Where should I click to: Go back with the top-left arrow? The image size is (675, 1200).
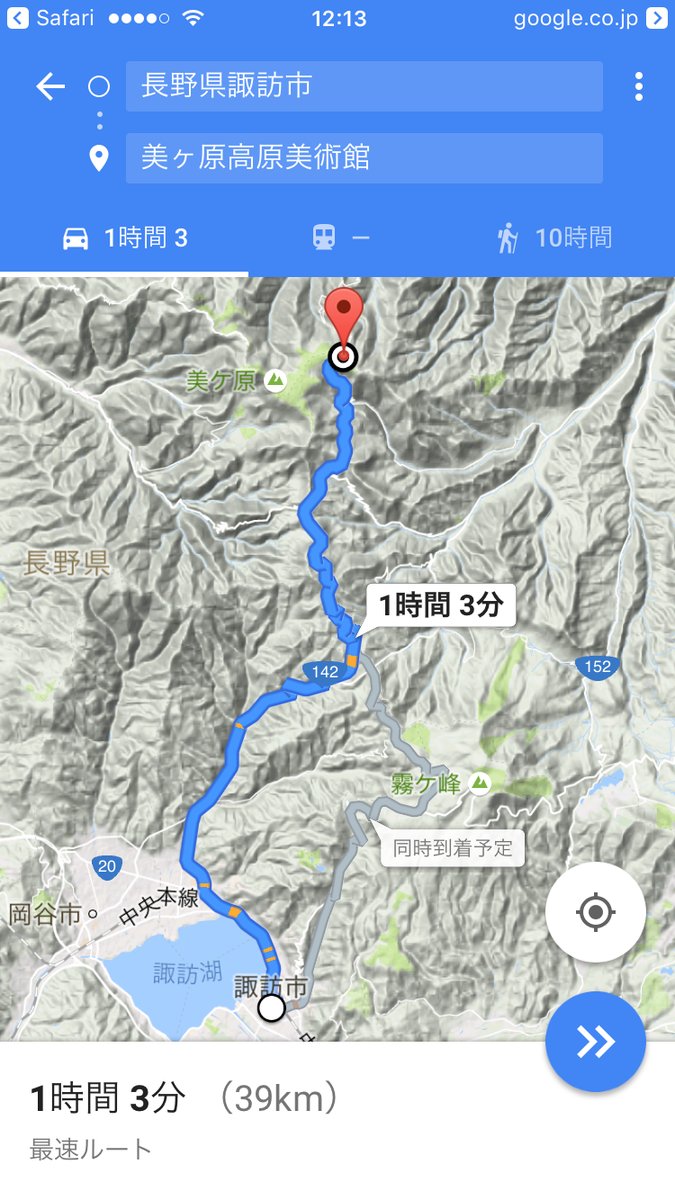pos(49,87)
